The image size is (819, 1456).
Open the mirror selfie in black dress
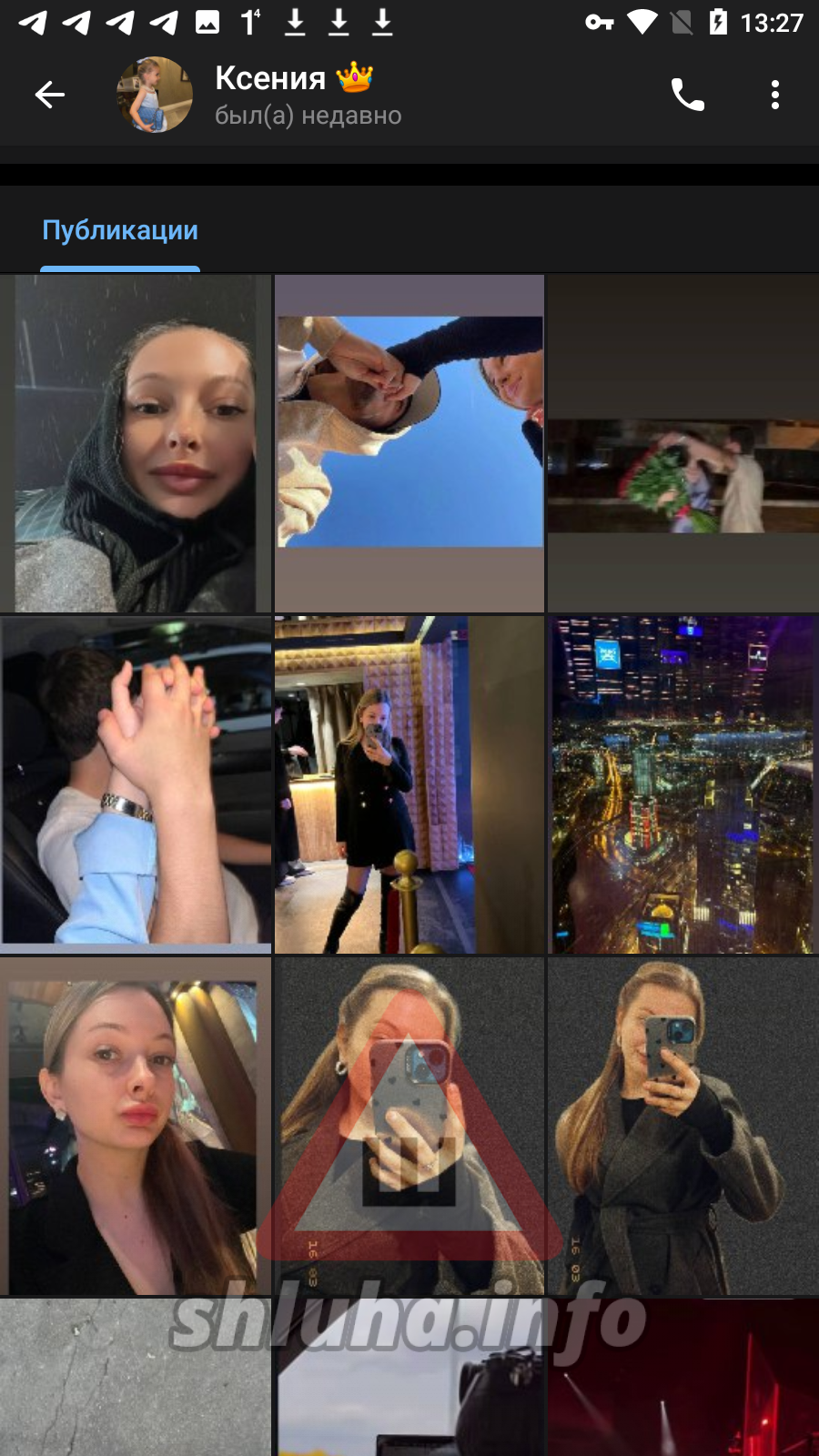409,784
